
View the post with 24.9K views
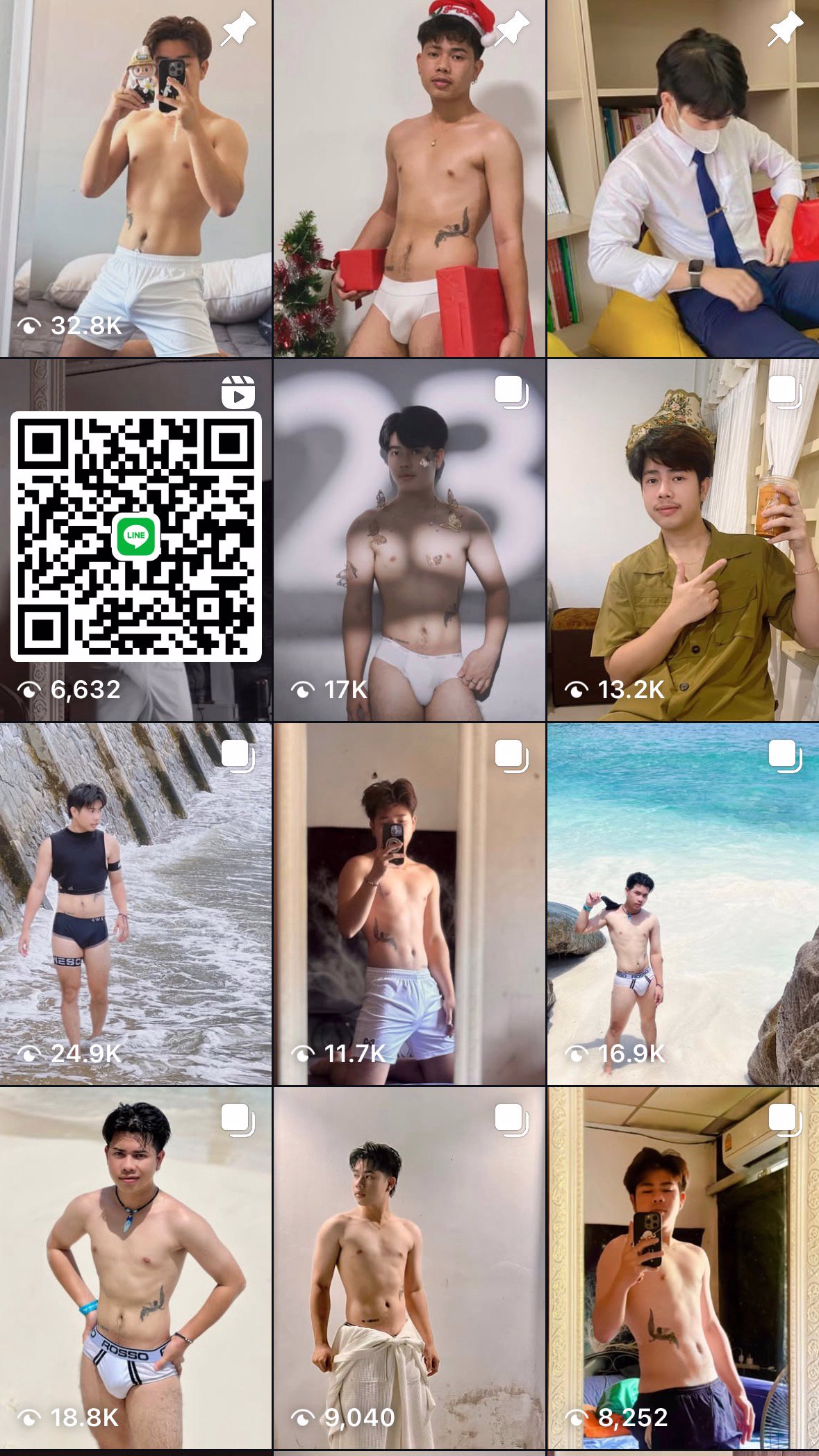[x=135, y=904]
